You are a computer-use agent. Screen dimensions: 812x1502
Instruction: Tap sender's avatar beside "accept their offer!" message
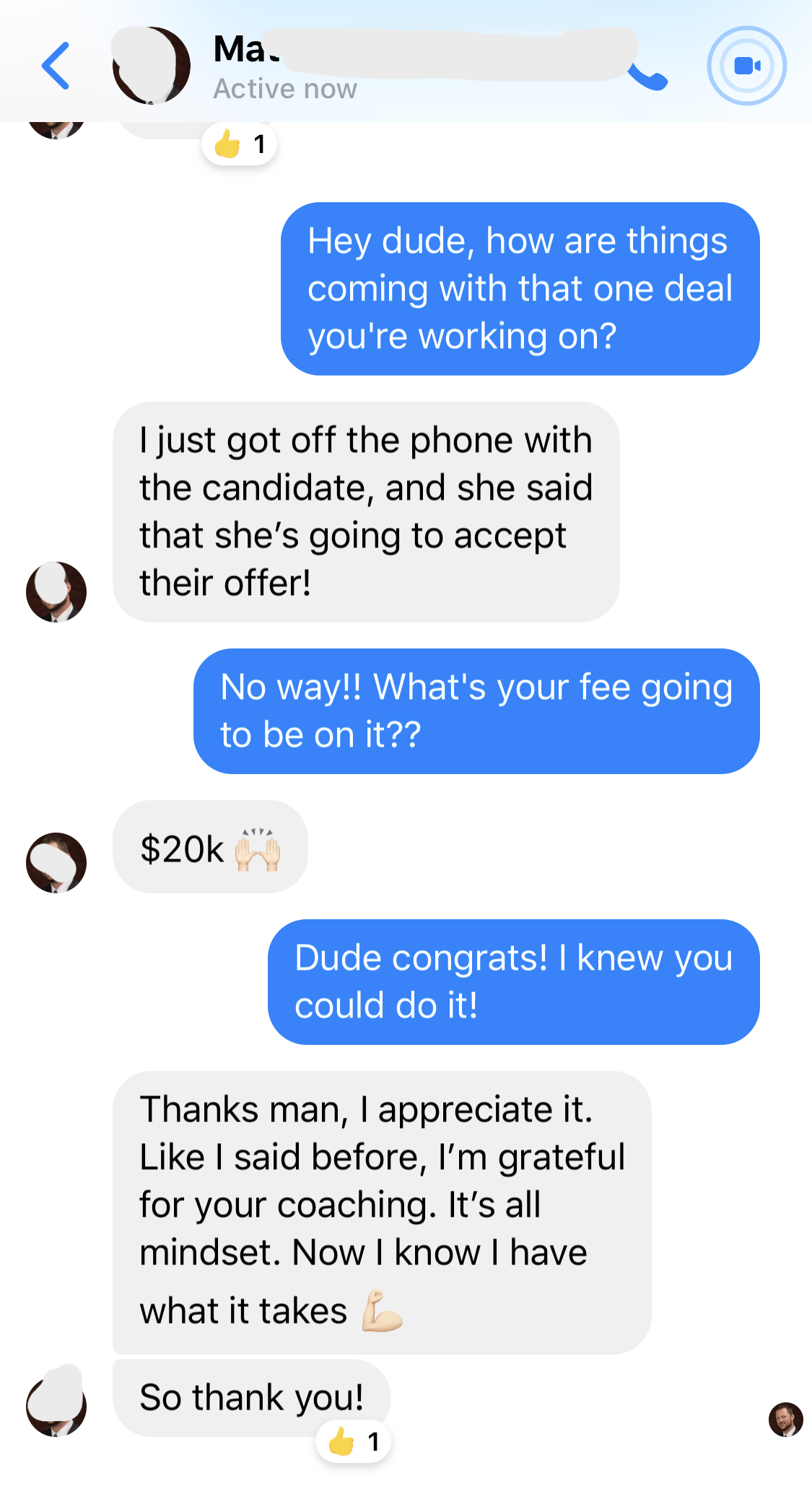(x=56, y=592)
